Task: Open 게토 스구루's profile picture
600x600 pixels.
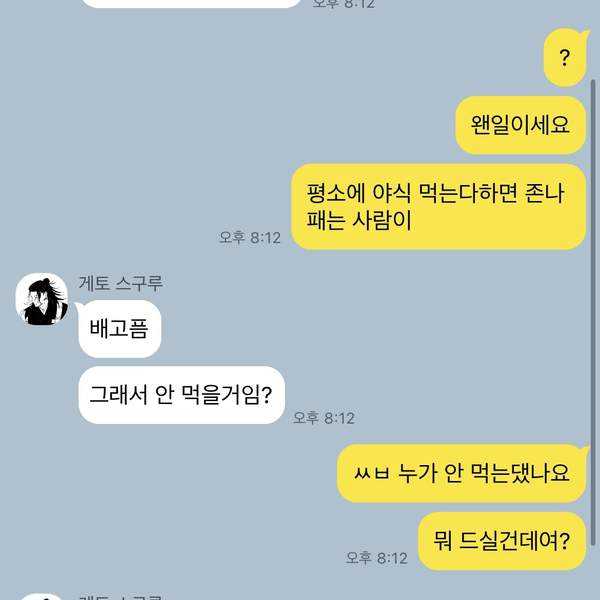Action: [42, 299]
